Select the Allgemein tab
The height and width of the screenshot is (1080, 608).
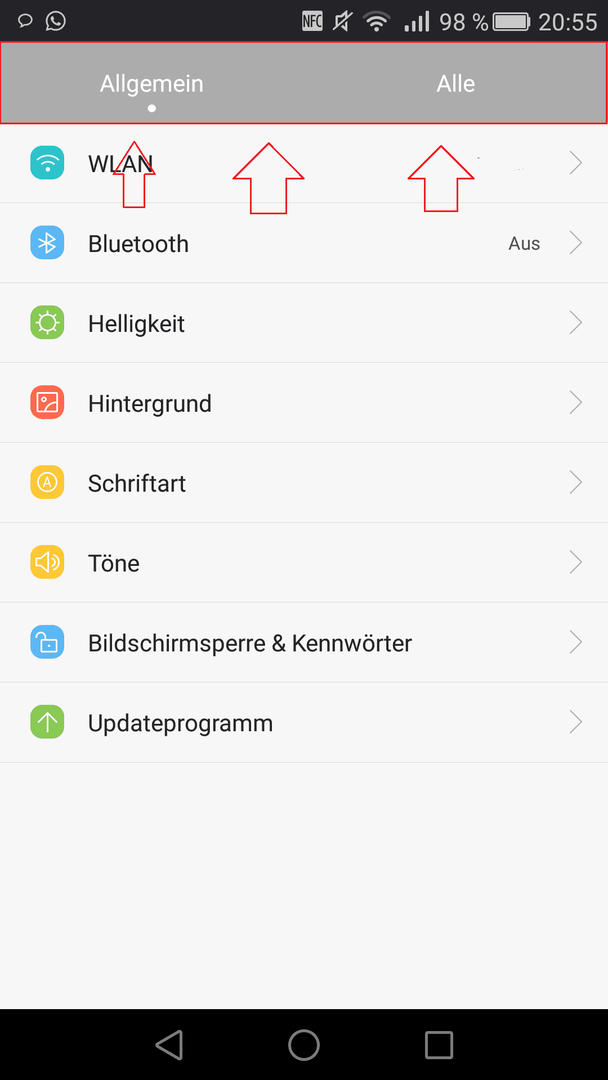click(x=151, y=83)
